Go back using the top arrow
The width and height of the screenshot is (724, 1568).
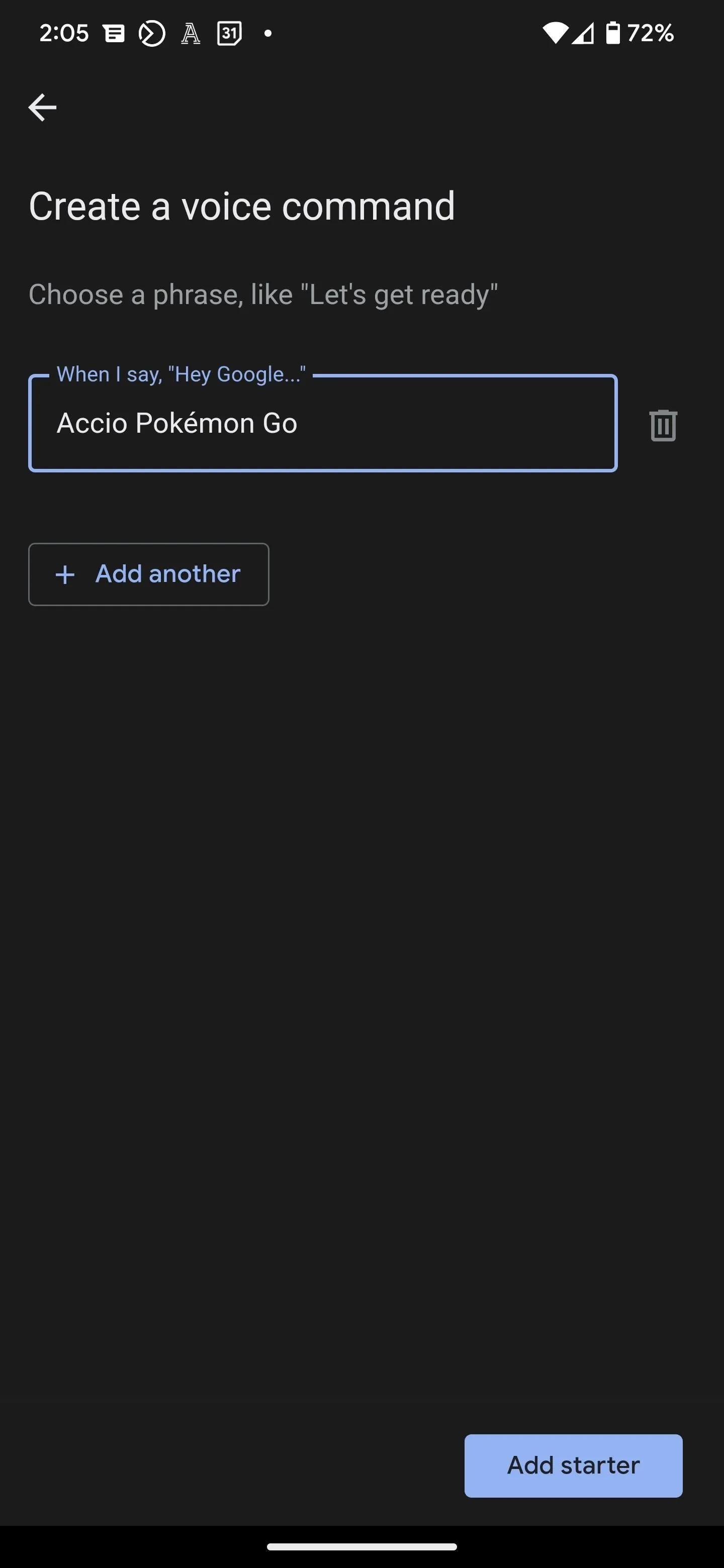(x=42, y=108)
